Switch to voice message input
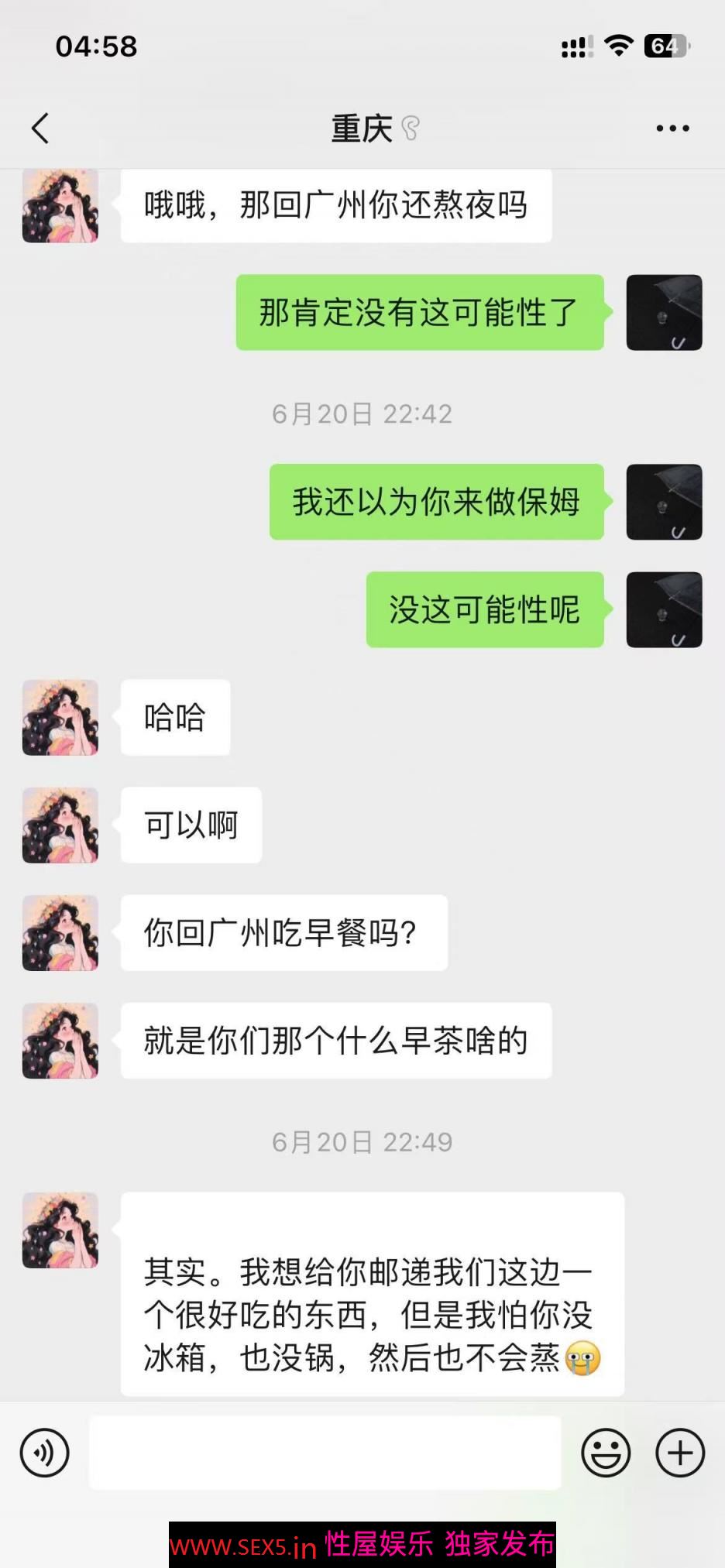 click(x=45, y=1453)
